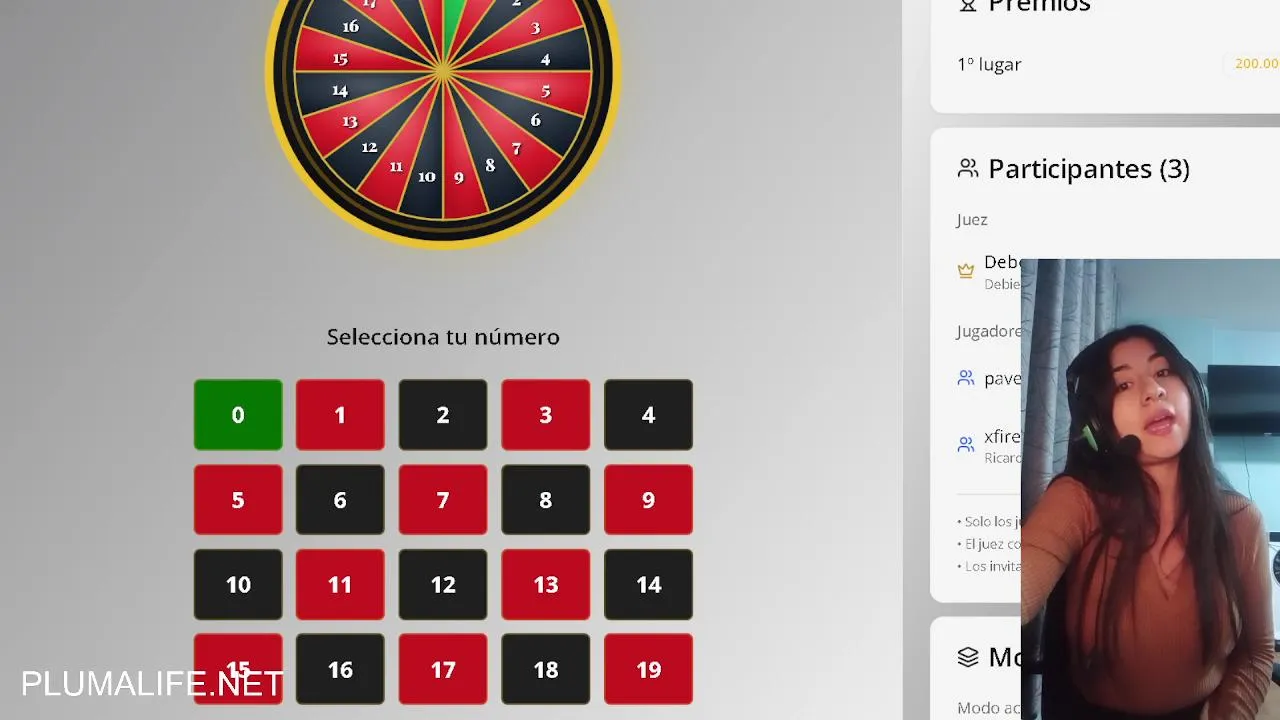Image resolution: width=1280 pixels, height=720 pixels.
Task: Pick red number 11
Action: [340, 585]
